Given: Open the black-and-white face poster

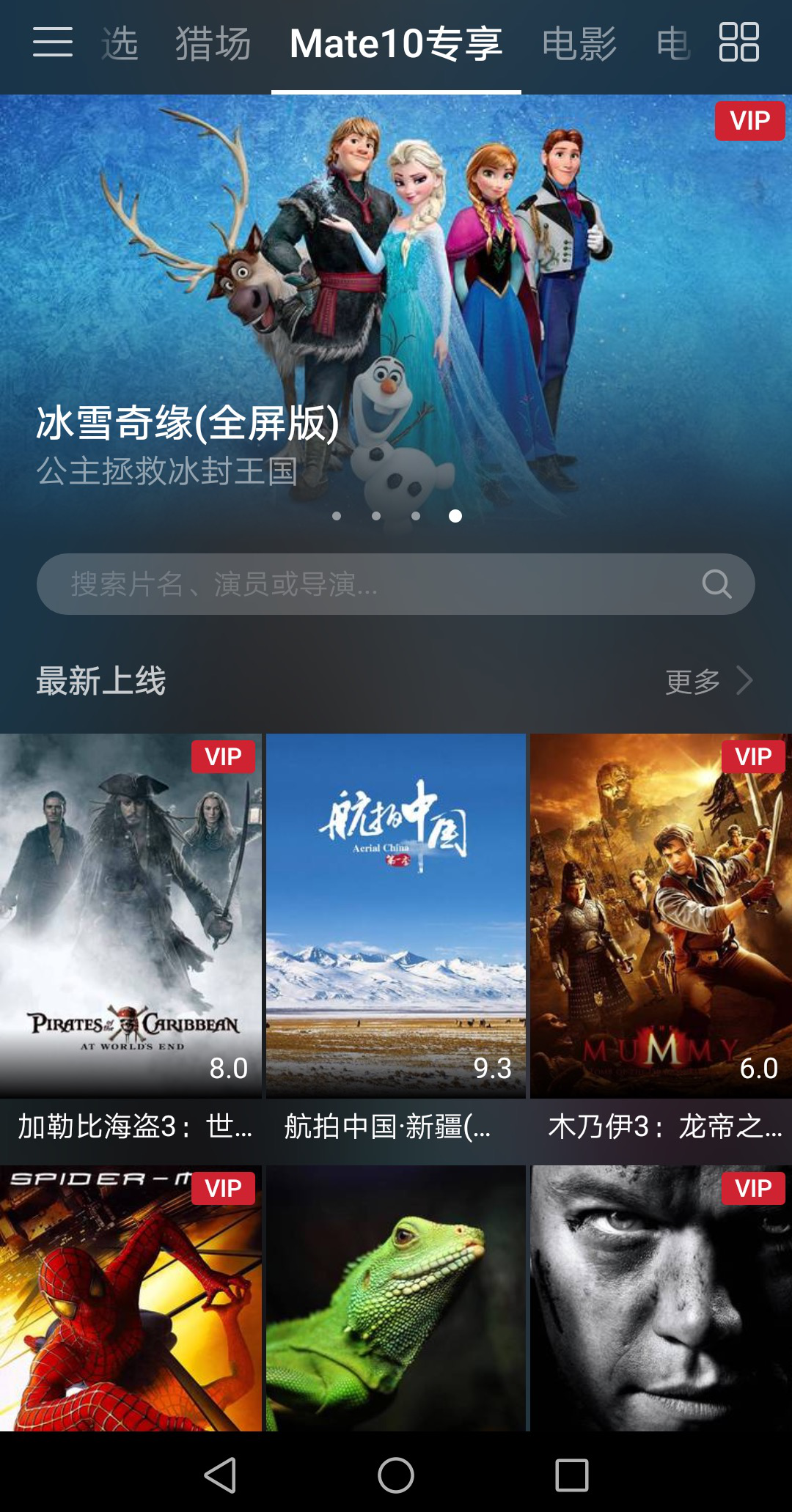Looking at the screenshot, I should tap(660, 1297).
